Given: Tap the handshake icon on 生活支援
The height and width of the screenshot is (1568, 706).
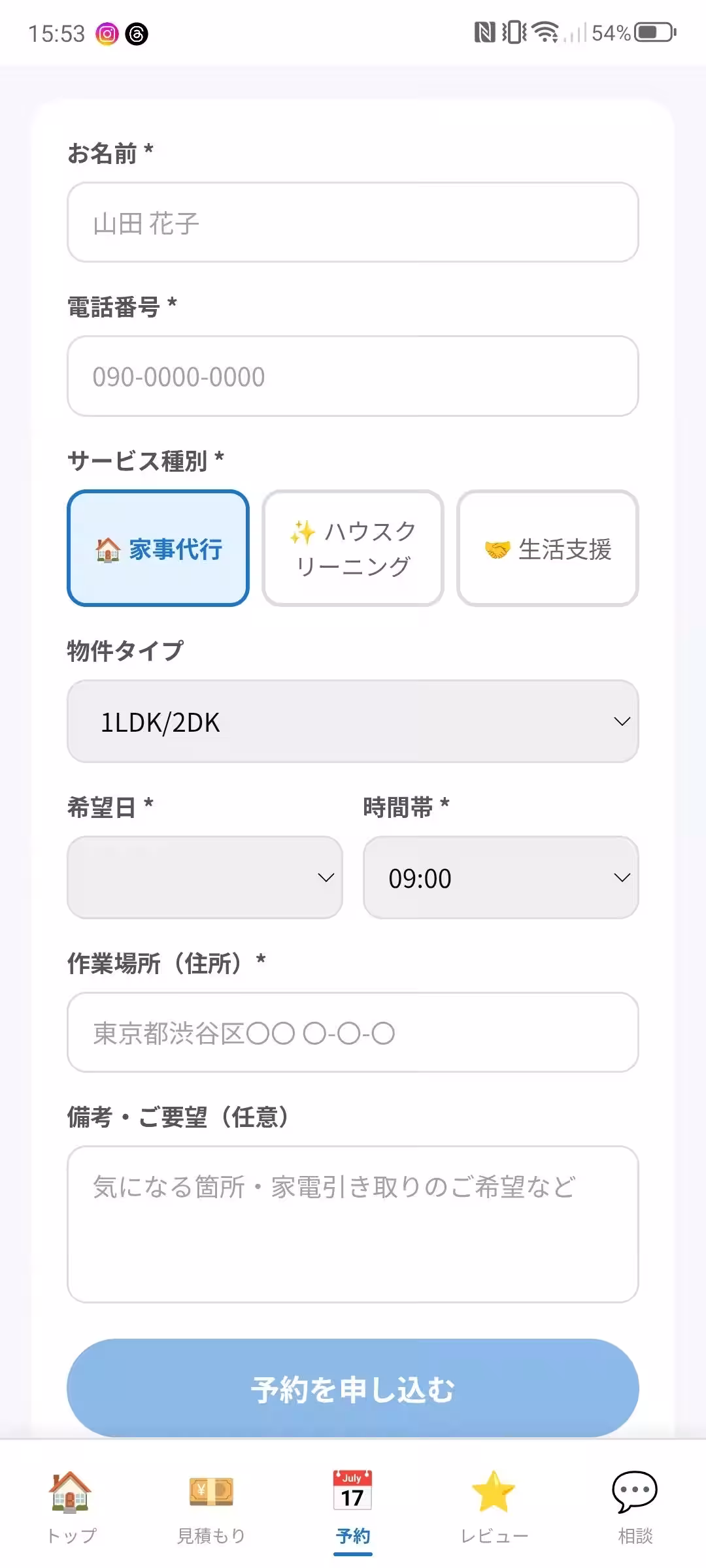Looking at the screenshot, I should (497, 549).
